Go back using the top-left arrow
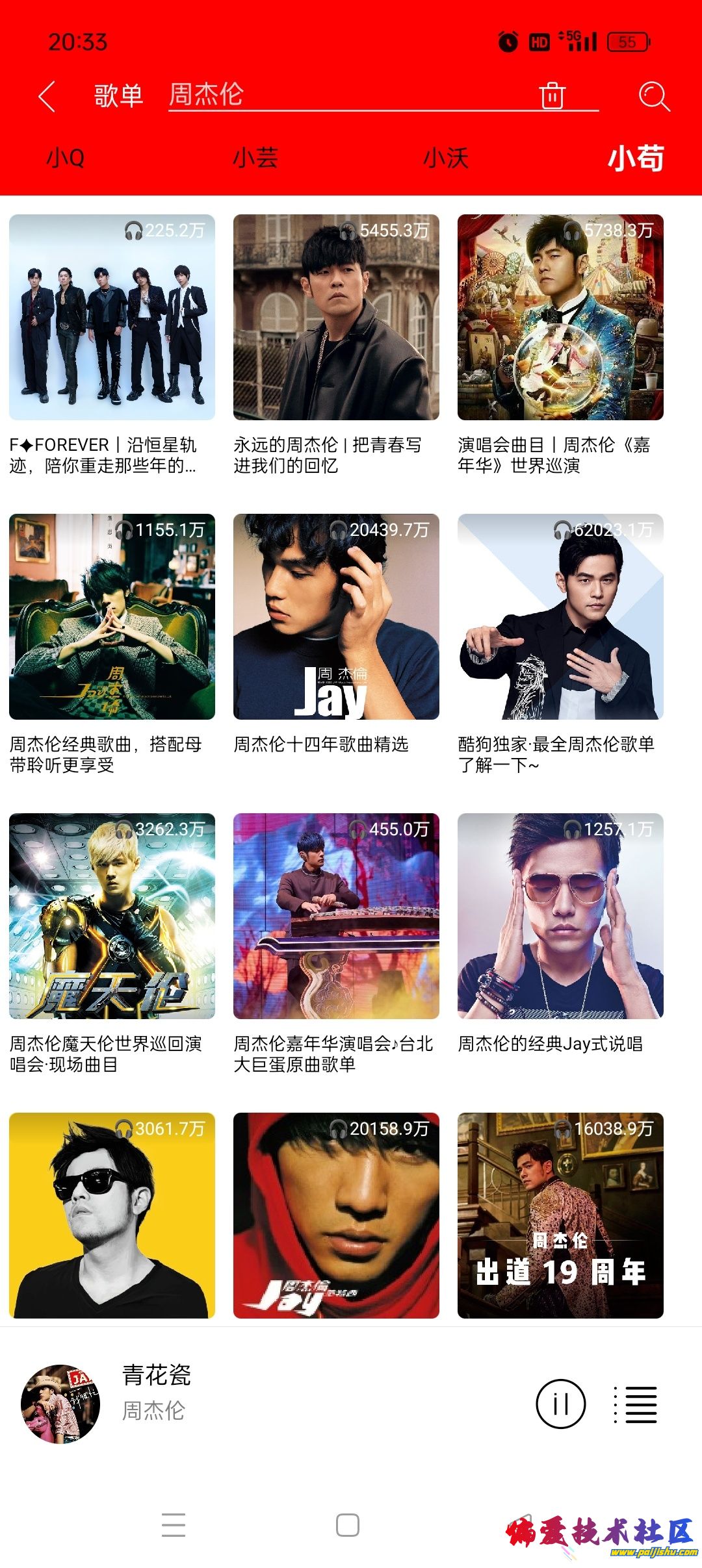 47,97
